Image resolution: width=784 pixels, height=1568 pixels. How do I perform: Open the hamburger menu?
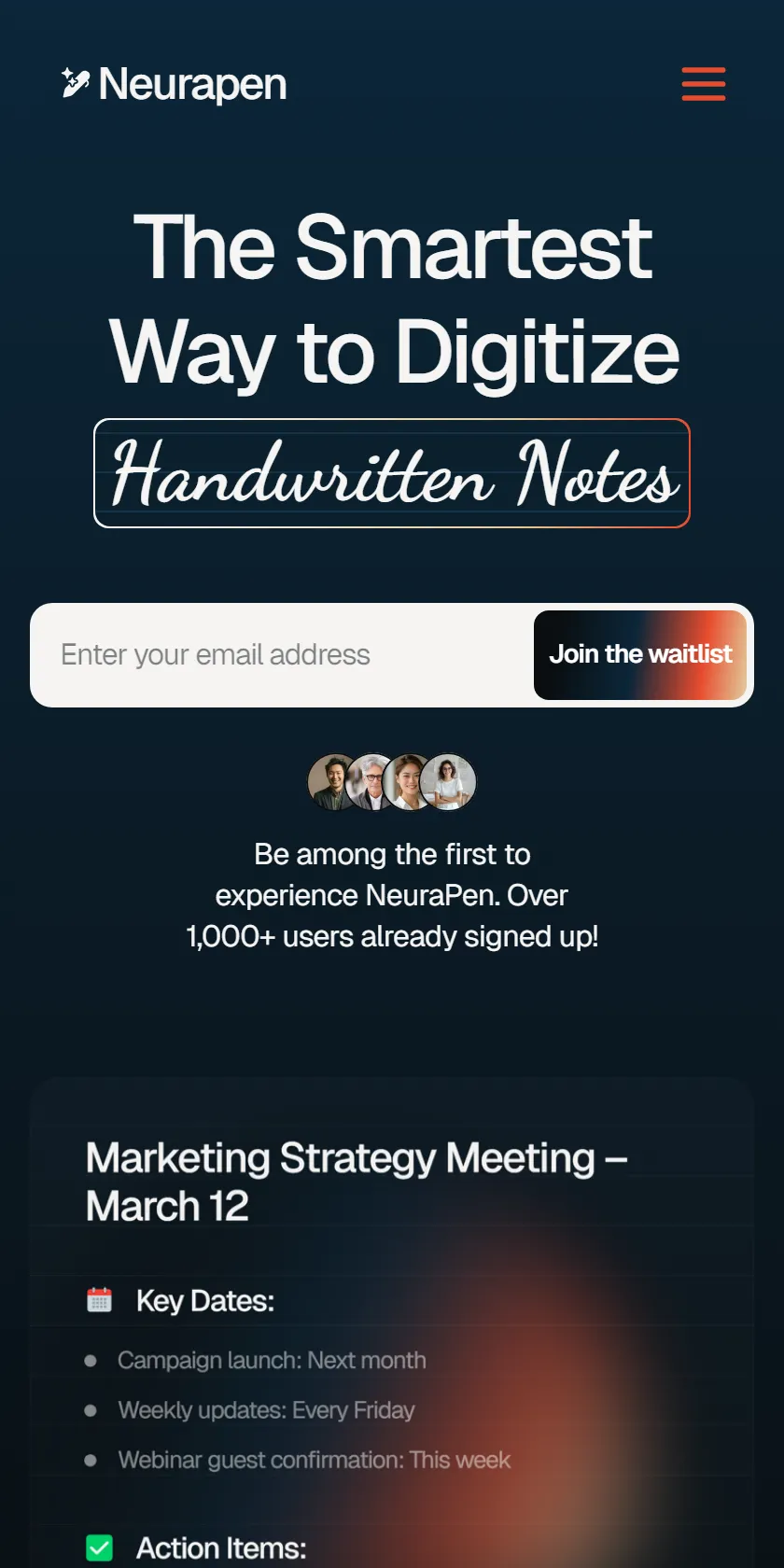pyautogui.click(x=704, y=84)
